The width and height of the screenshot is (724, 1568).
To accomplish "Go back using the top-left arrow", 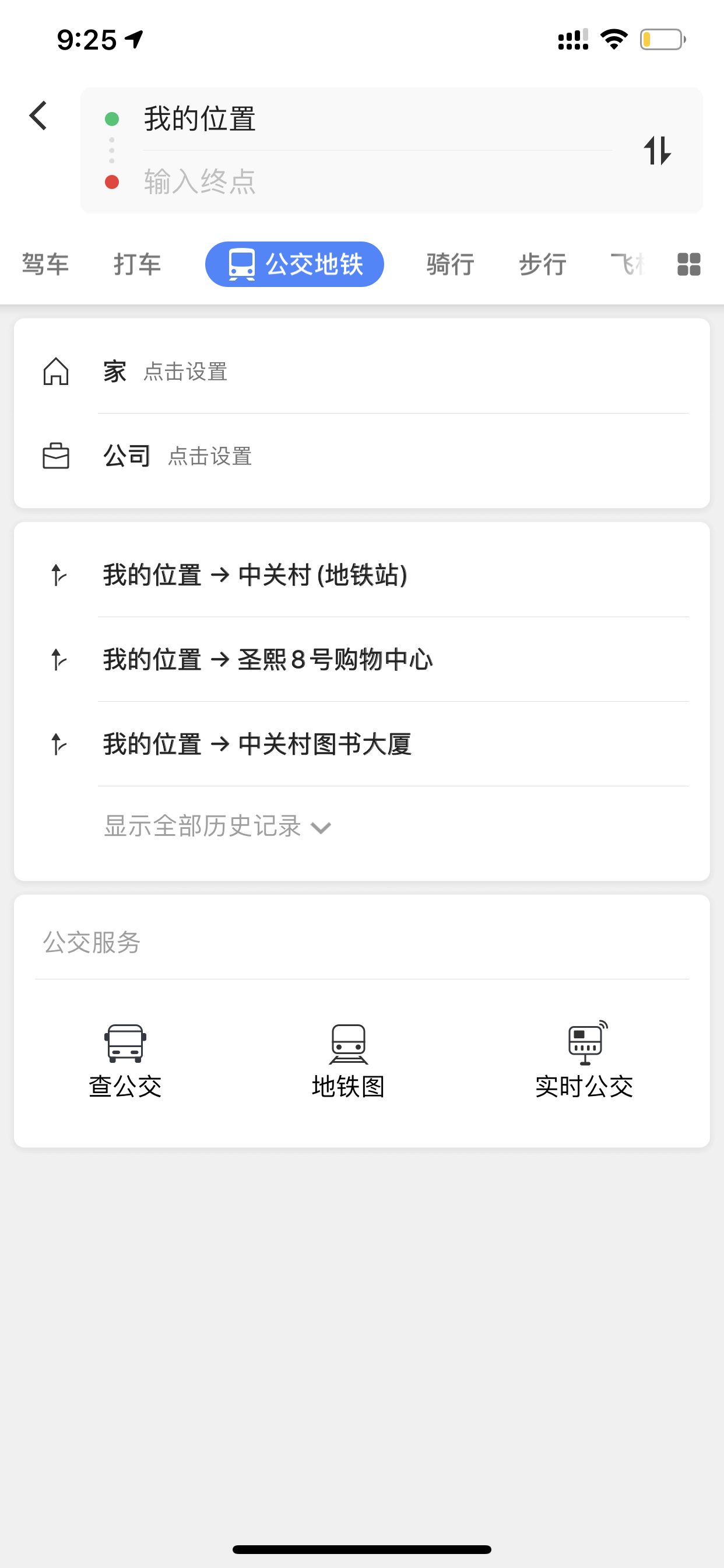I will pos(38,116).
